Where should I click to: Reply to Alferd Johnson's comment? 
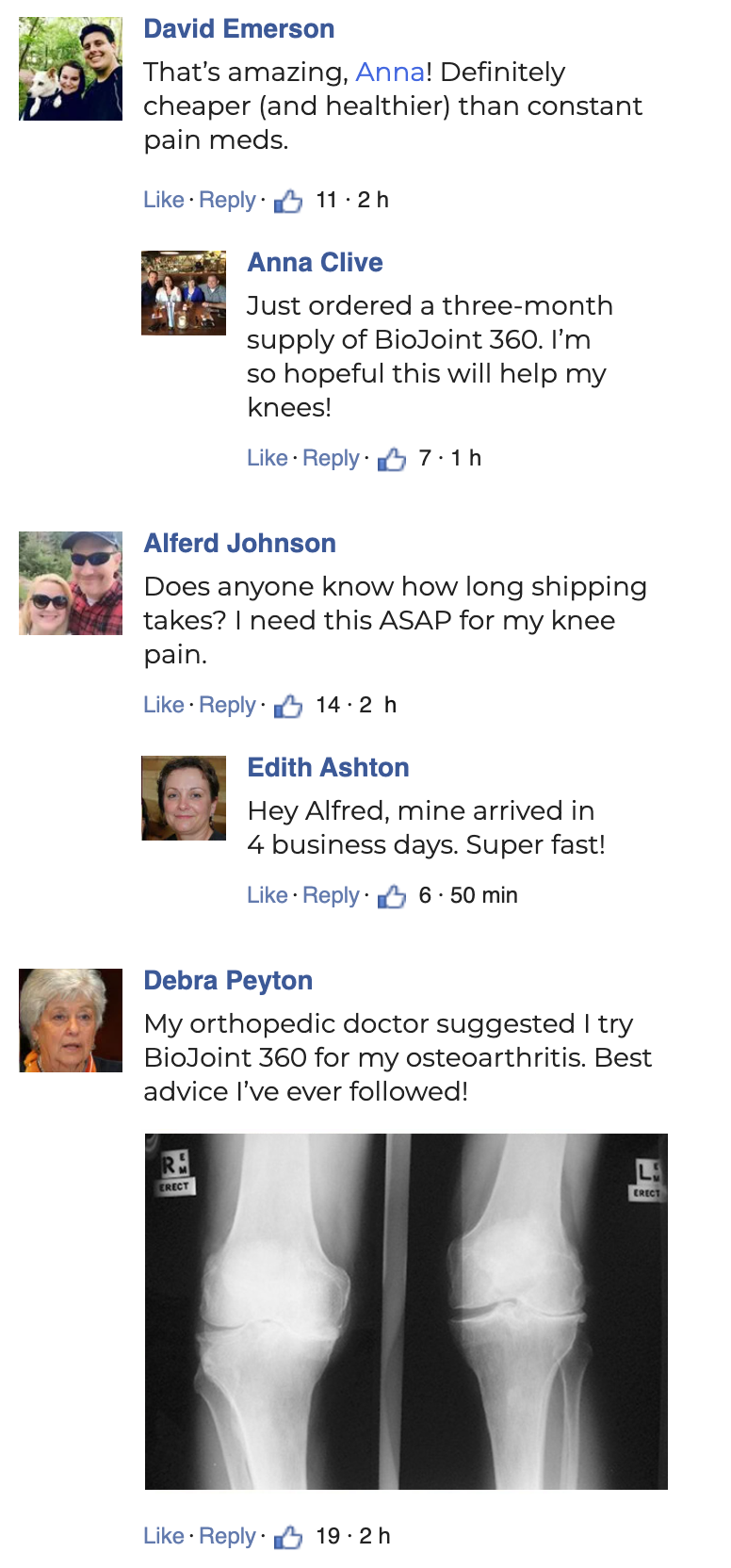pyautogui.click(x=227, y=705)
